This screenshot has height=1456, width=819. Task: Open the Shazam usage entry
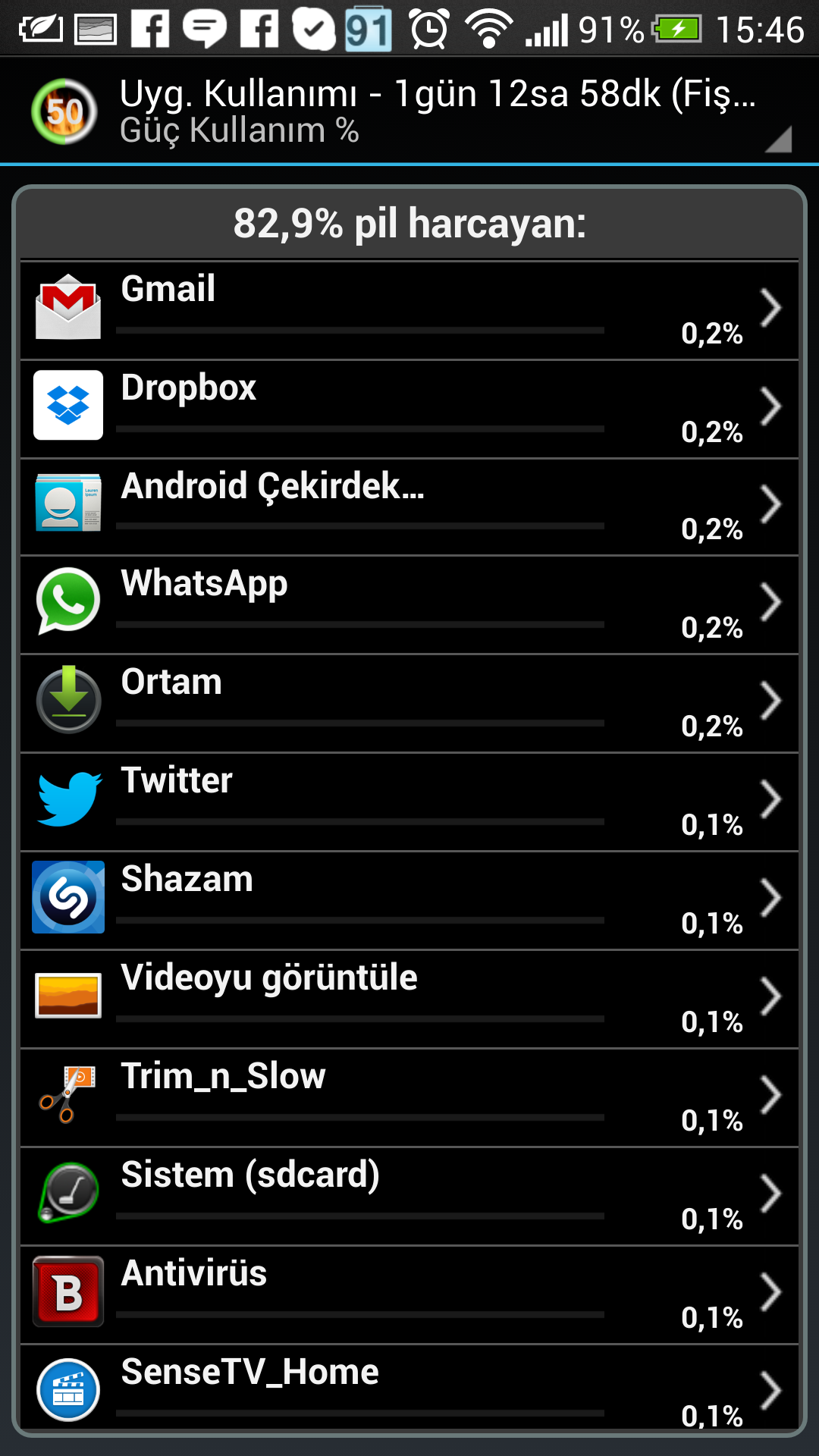[409, 900]
